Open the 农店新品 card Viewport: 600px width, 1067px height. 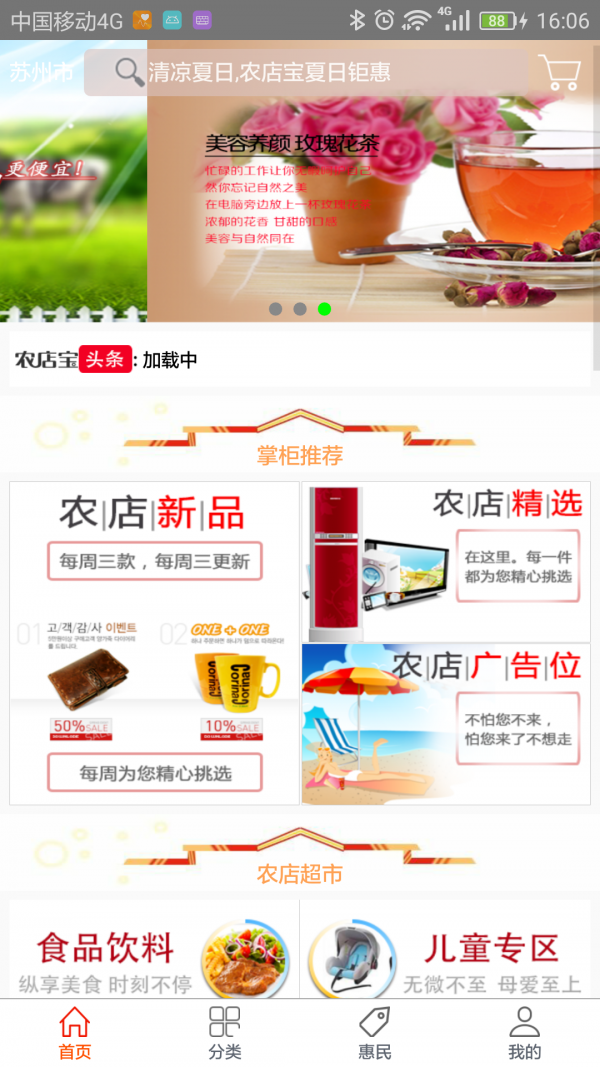click(154, 642)
